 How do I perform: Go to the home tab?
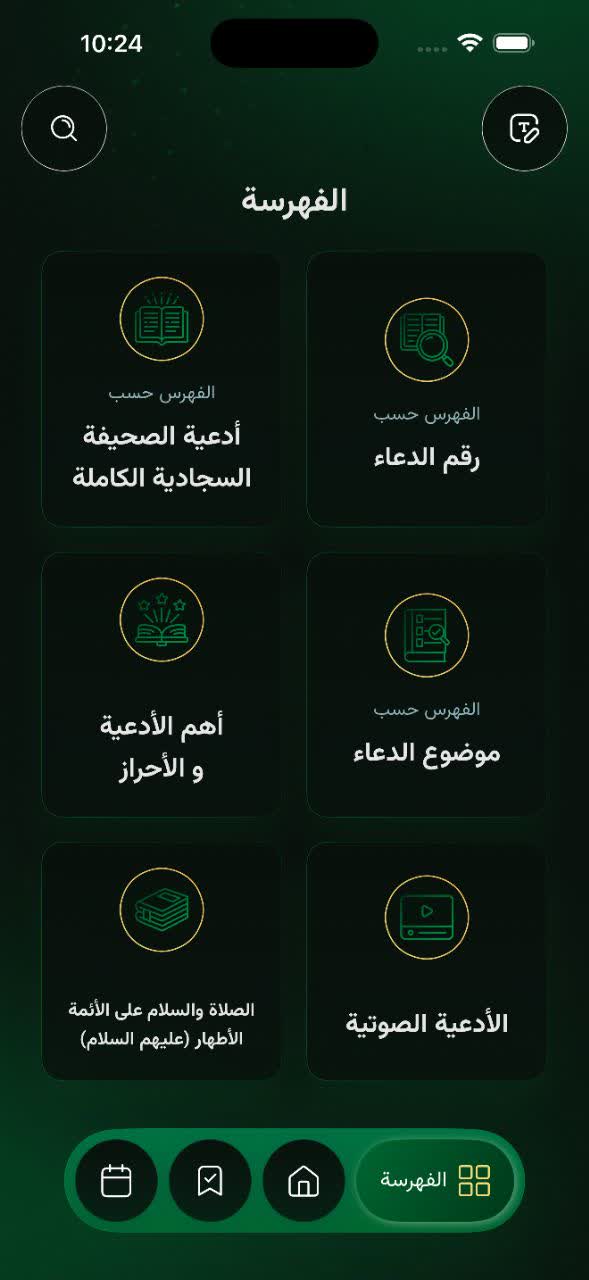(303, 1181)
